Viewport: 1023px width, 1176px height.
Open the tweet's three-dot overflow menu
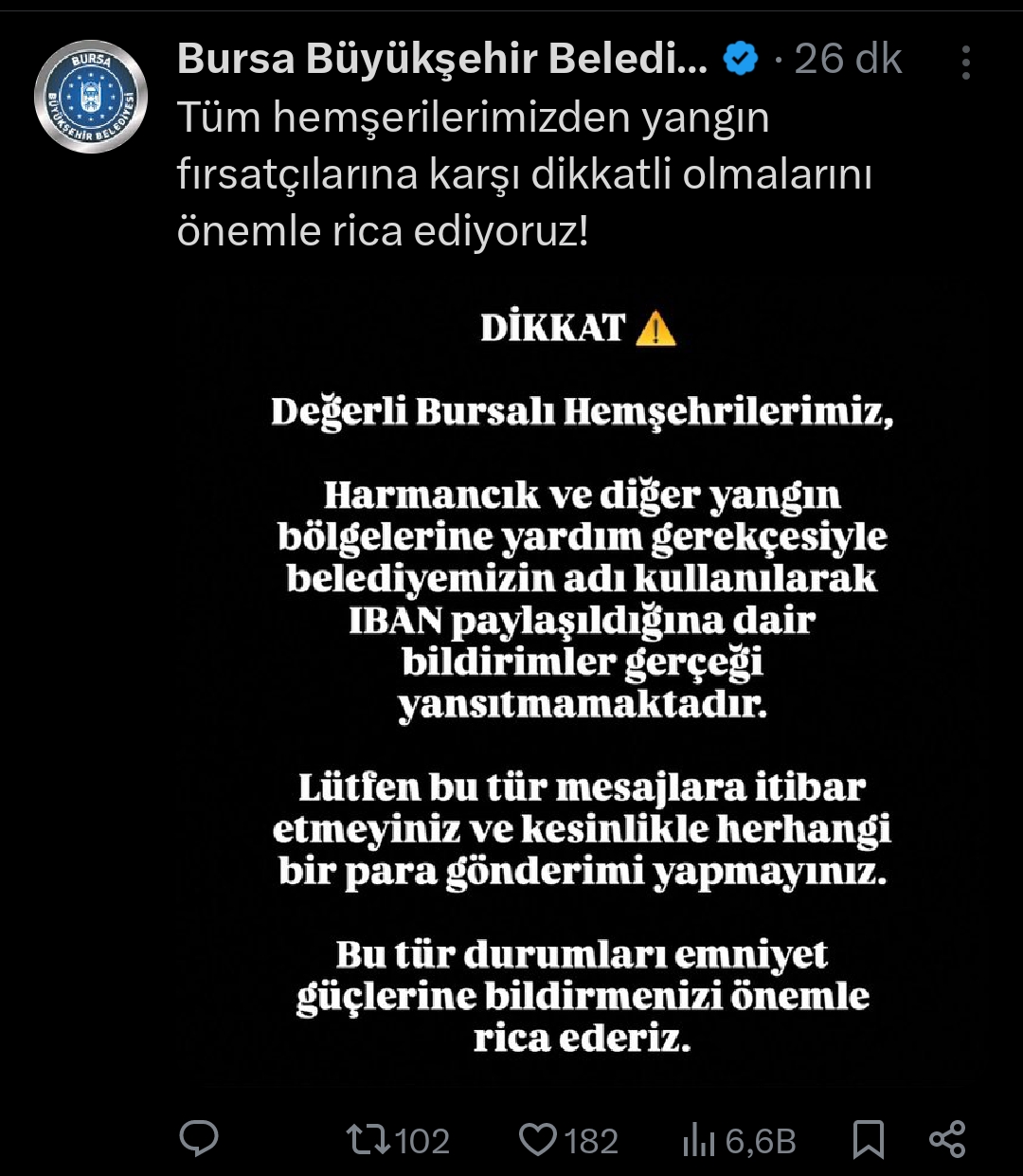pos(965,63)
